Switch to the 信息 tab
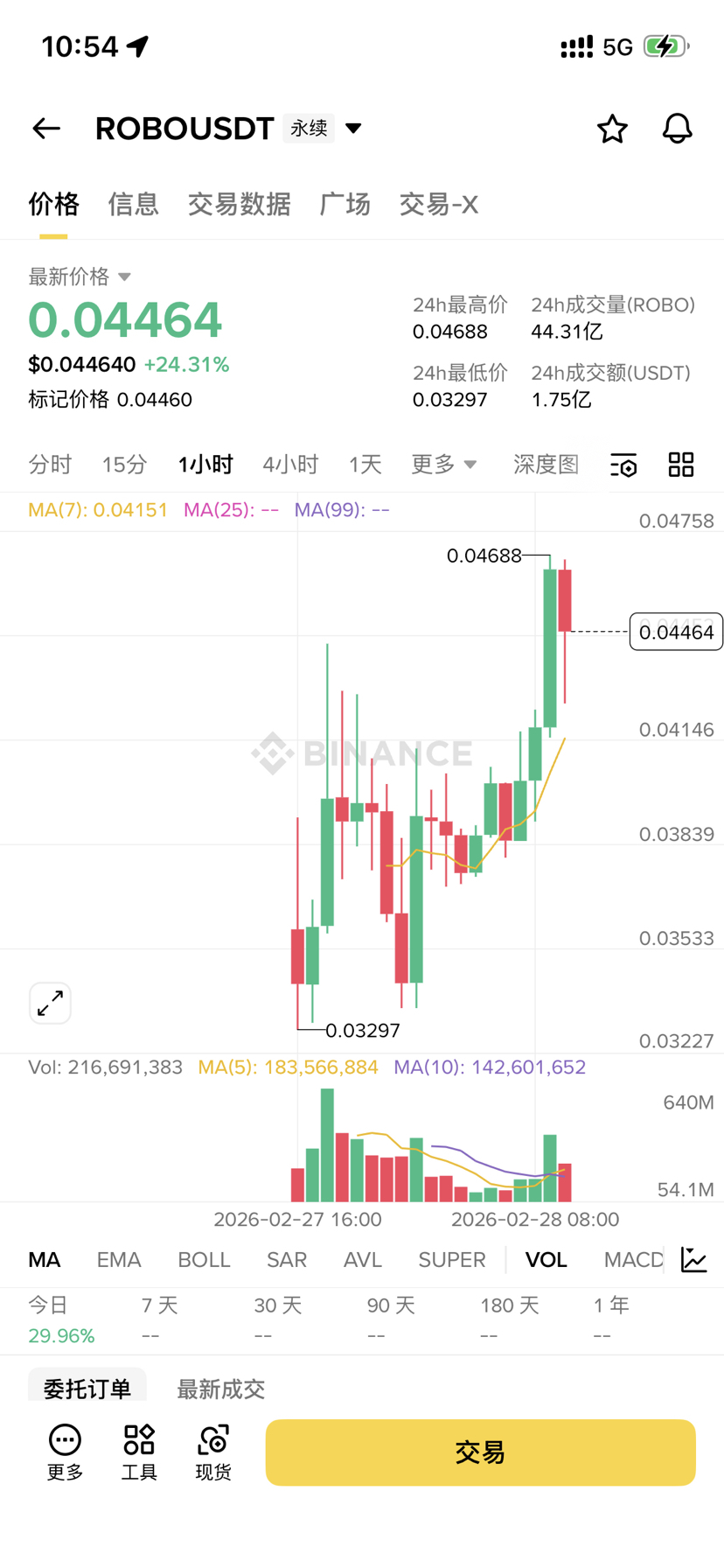Image resolution: width=724 pixels, height=1568 pixels. pyautogui.click(x=133, y=204)
